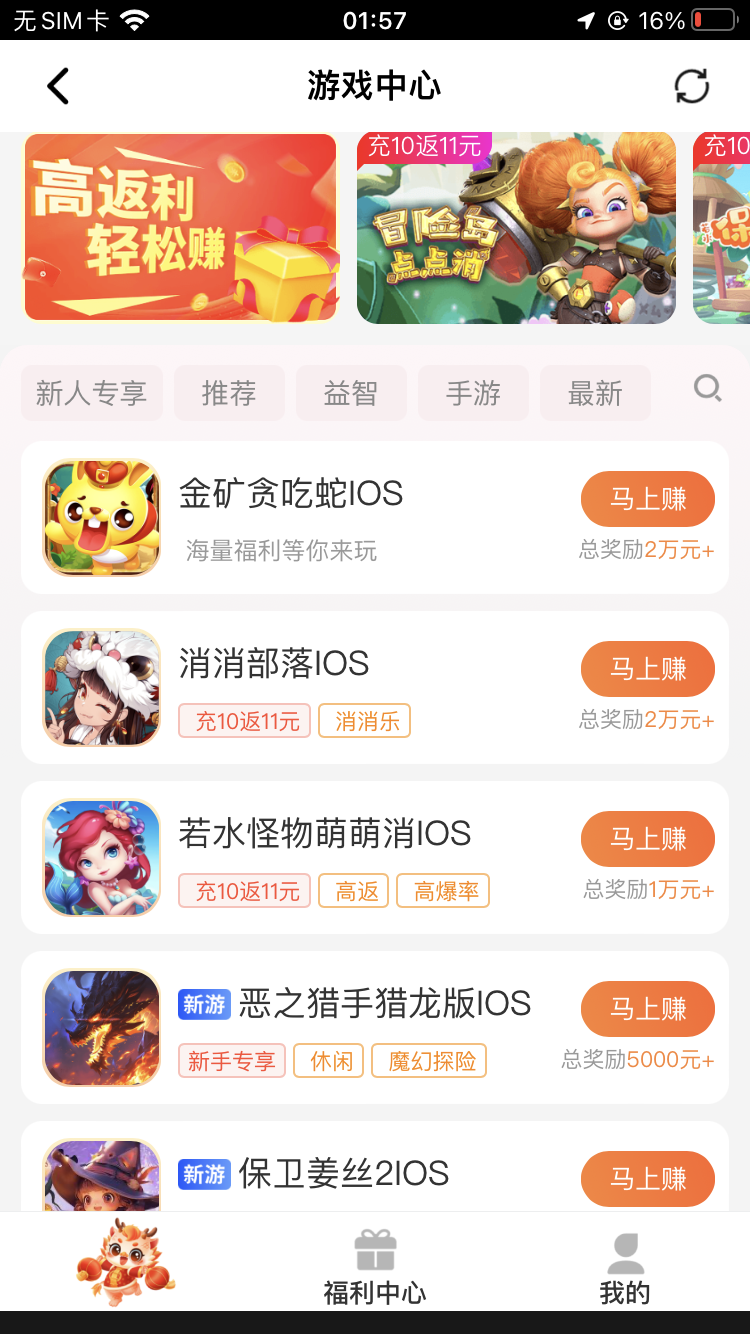Tap 马上赚 next to 保卫姜丝2IOS
The width and height of the screenshot is (750, 1334).
[647, 1179]
